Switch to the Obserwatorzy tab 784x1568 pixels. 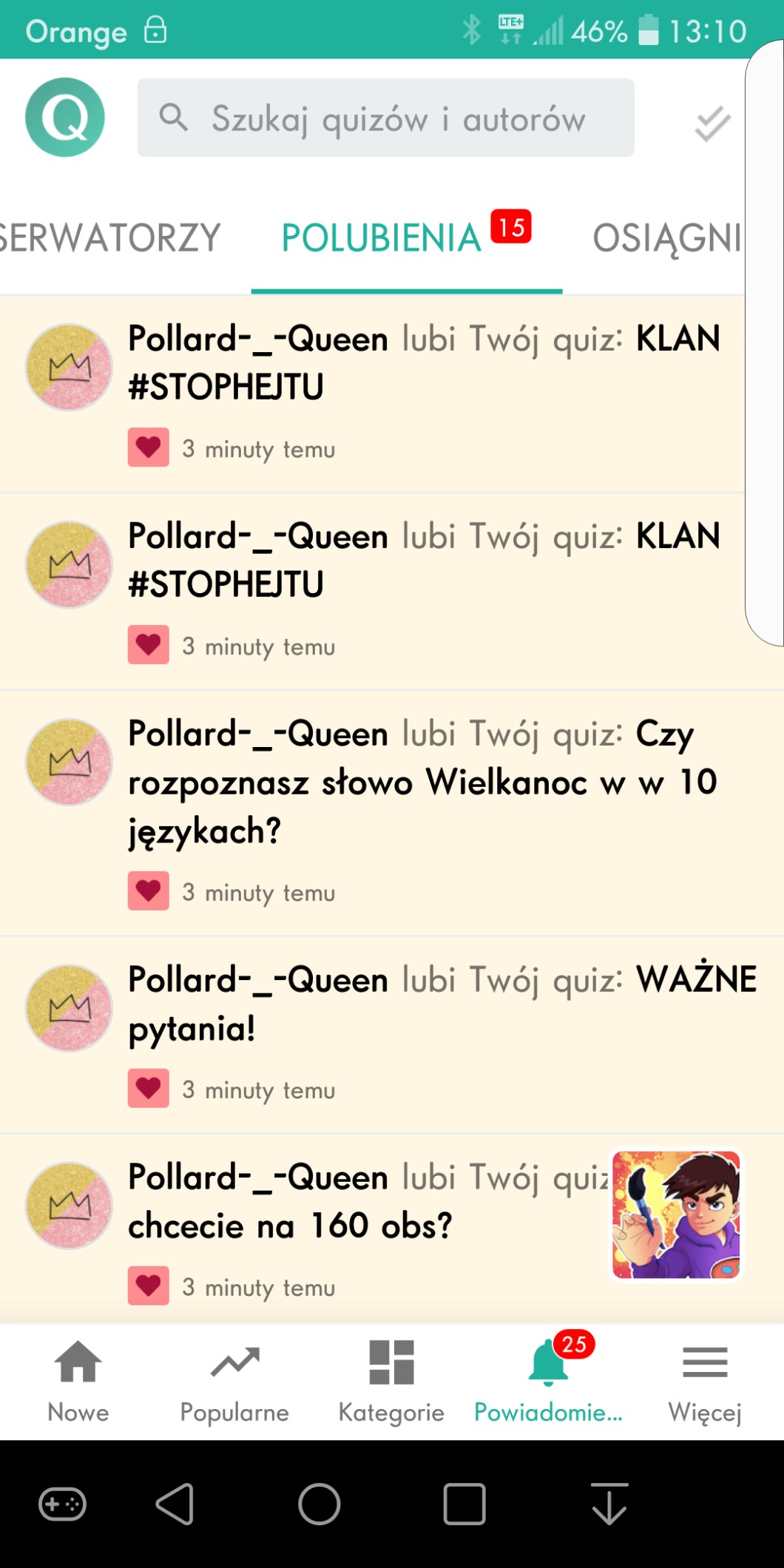click(109, 238)
